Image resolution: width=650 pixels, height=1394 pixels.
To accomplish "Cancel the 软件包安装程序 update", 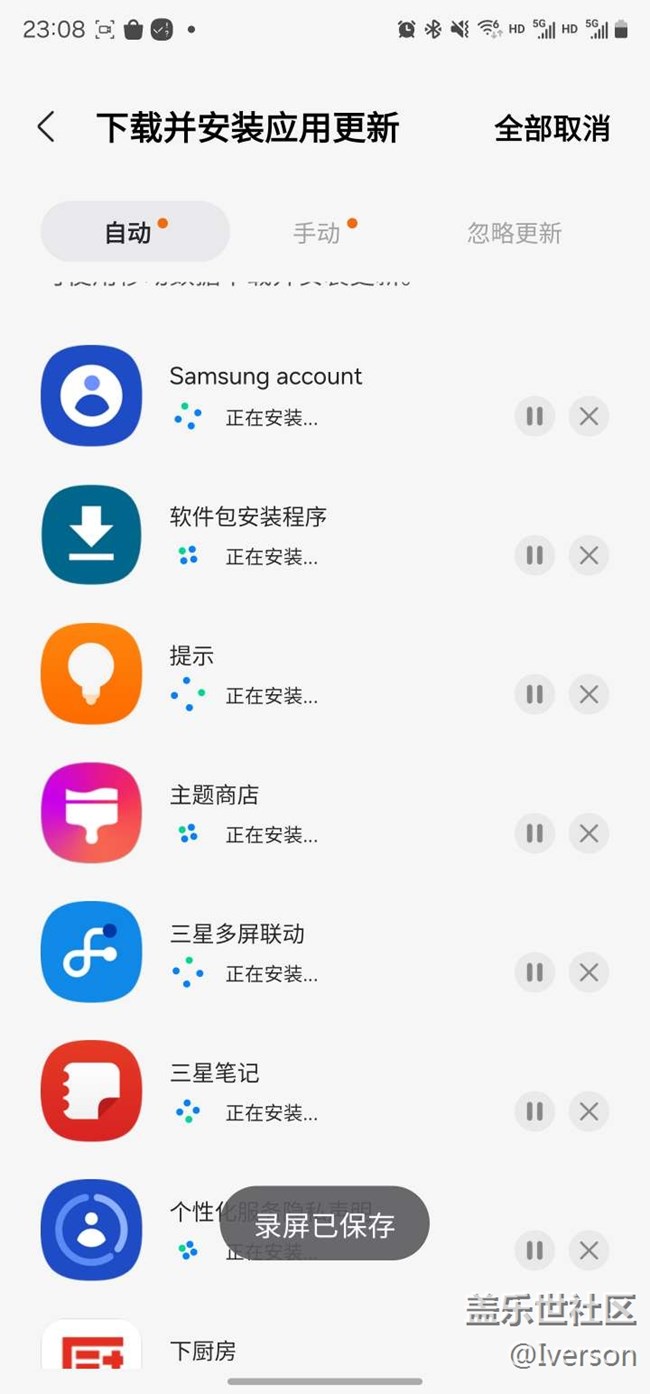I will (x=589, y=555).
